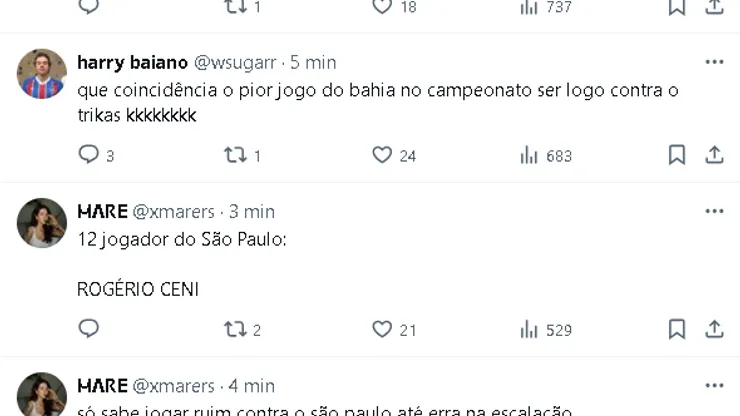
Task: Bookmark MARE's ROGÉRIO CENI tweet
Action: click(x=677, y=329)
